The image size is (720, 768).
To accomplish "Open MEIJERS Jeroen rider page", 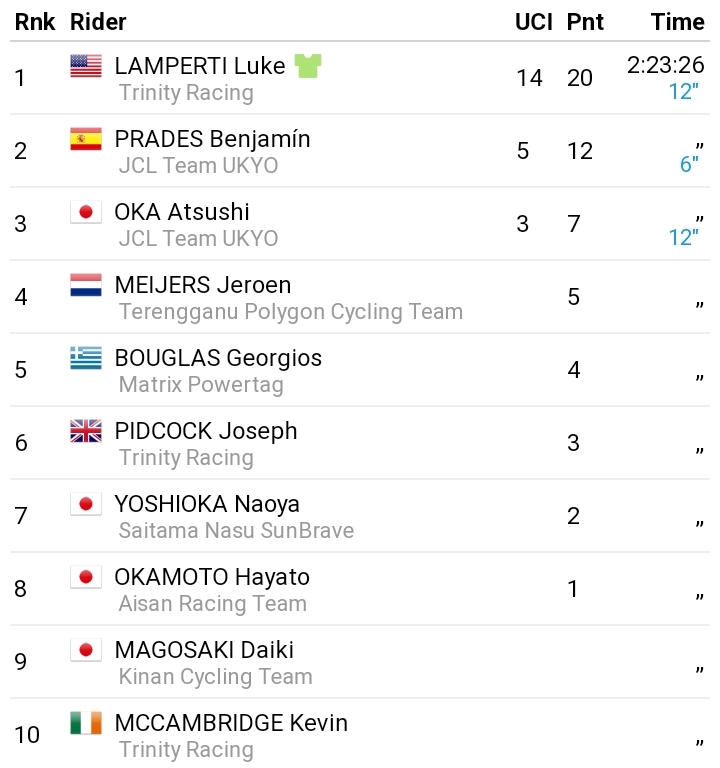I will (x=202, y=285).
